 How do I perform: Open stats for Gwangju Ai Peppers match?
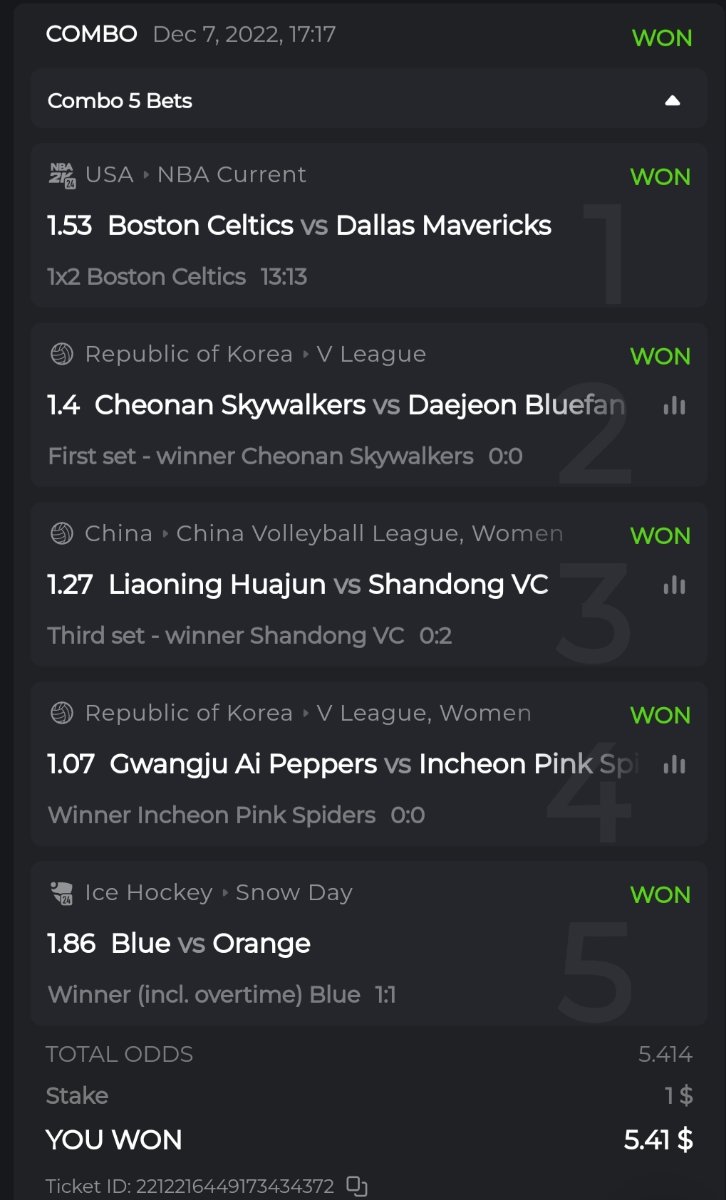[674, 764]
